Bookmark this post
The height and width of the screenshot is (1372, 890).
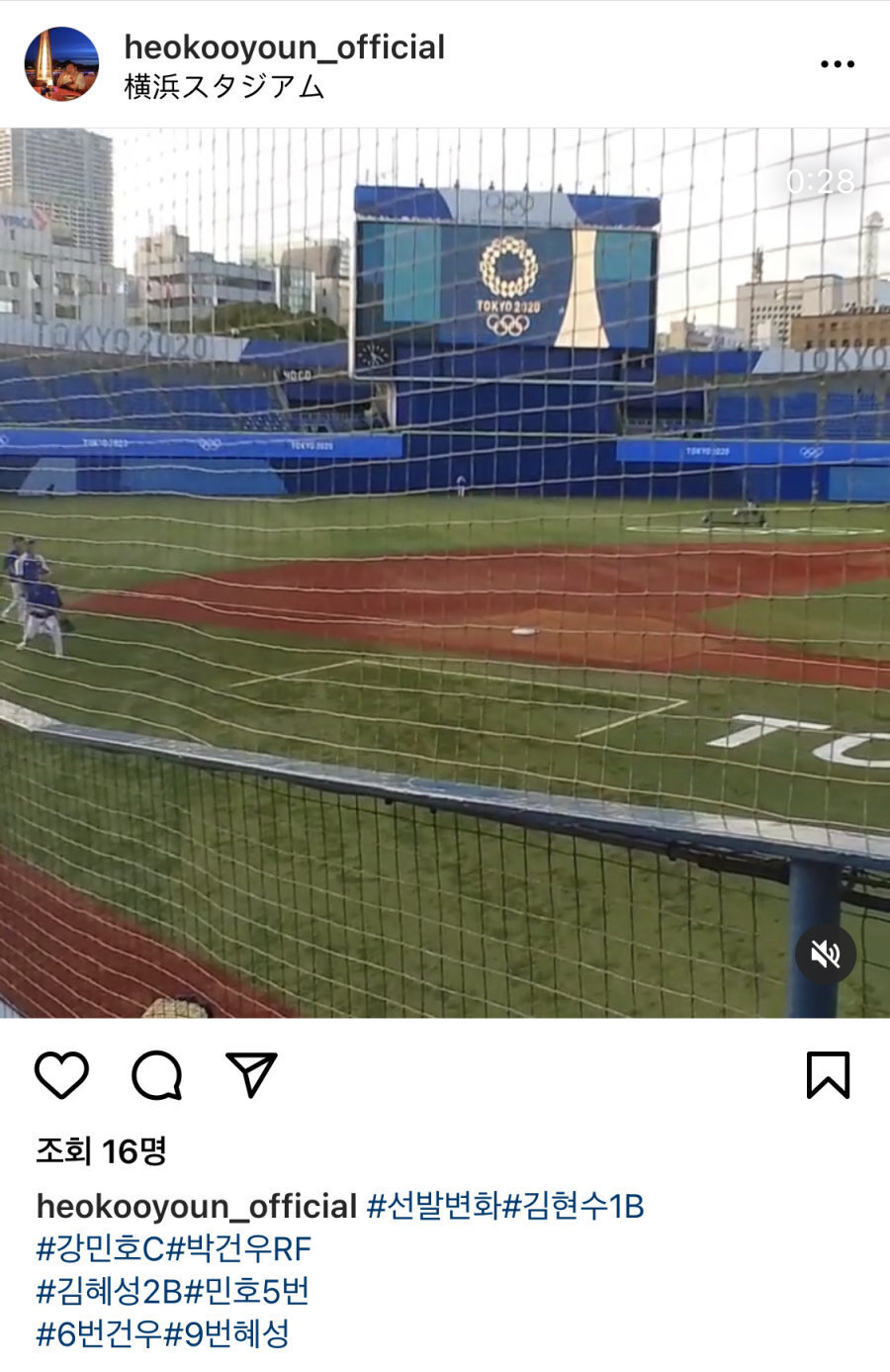[x=828, y=1074]
